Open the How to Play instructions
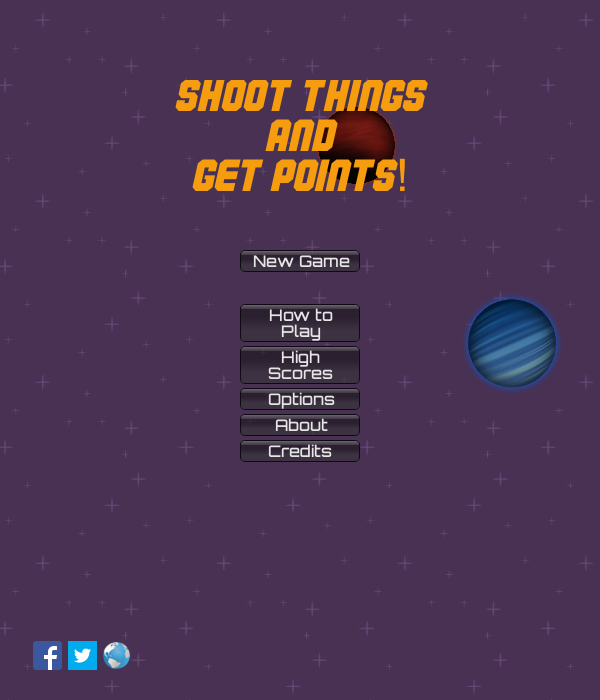 click(x=300, y=323)
